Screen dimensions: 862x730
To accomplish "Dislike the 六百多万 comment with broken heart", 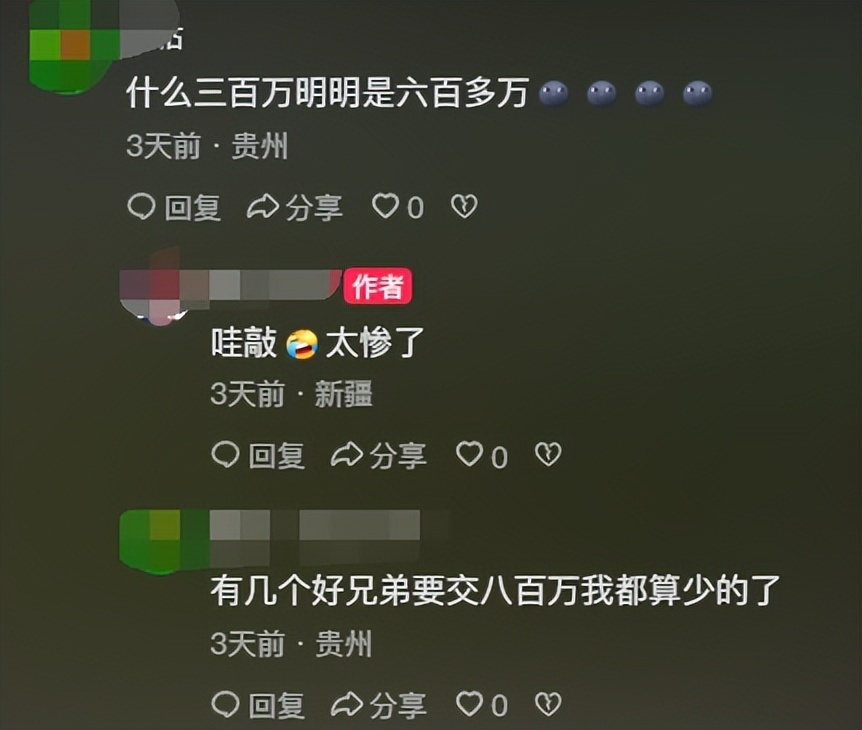I will click(464, 207).
